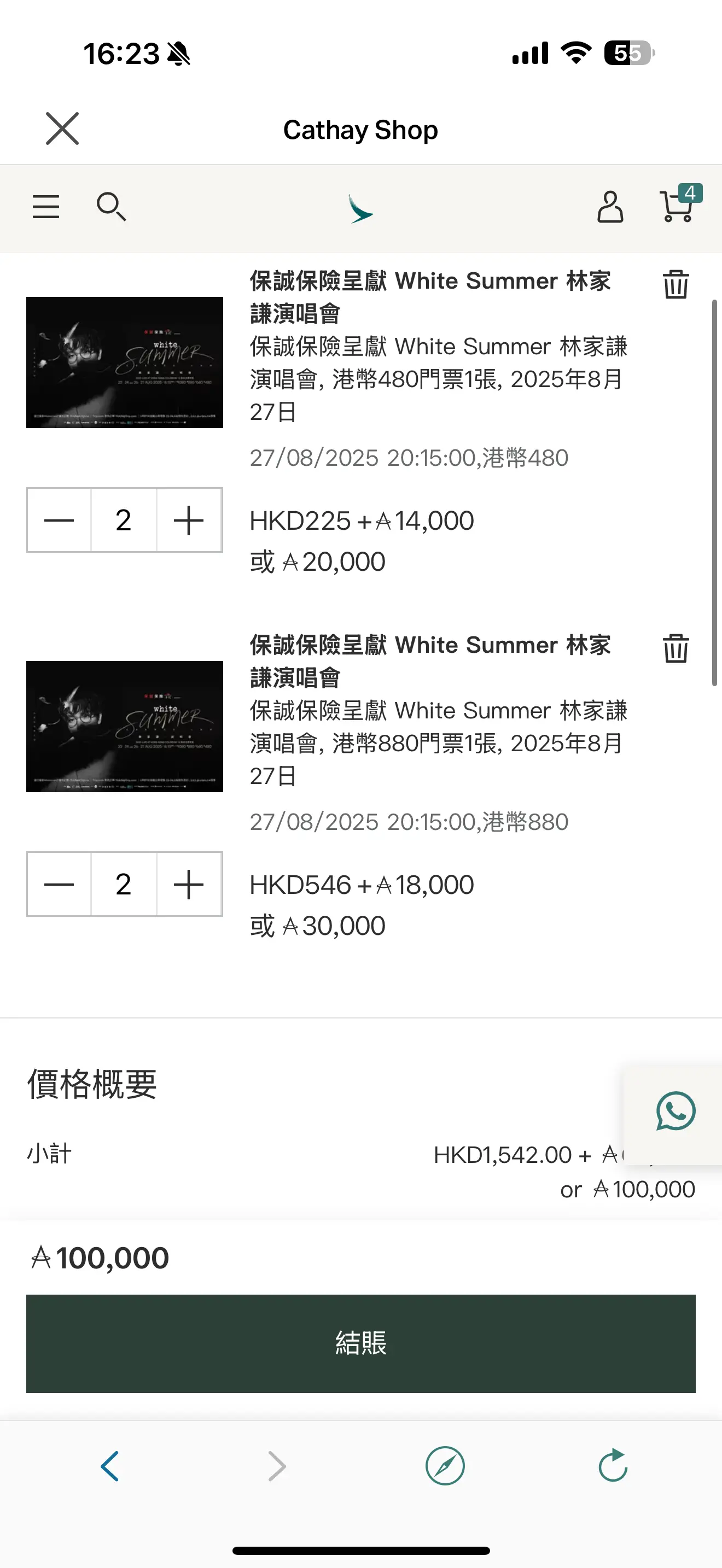Tap the 結賬 checkout button
722x1568 pixels.
click(x=361, y=1343)
